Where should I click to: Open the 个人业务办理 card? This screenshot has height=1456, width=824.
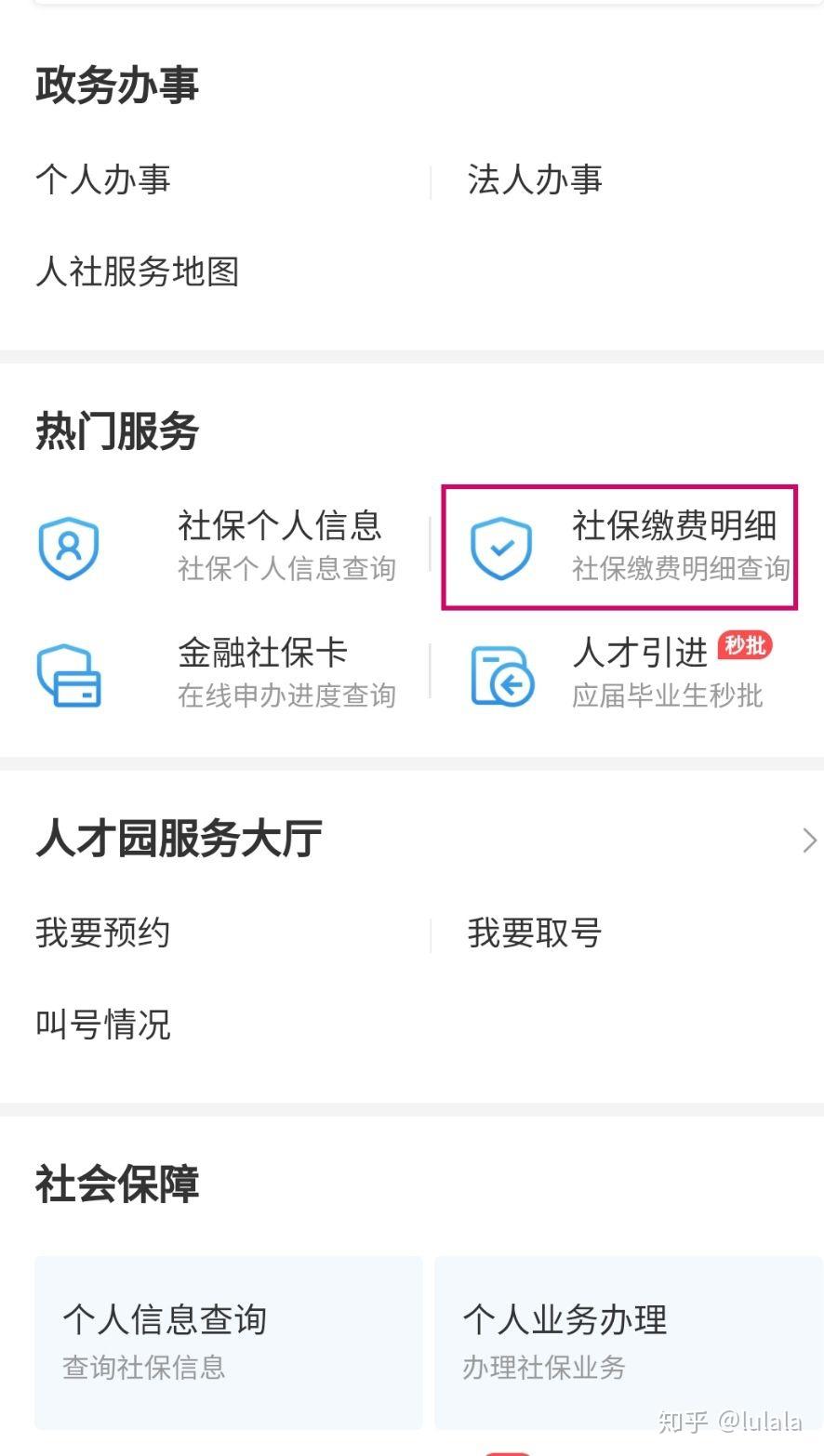(629, 1343)
